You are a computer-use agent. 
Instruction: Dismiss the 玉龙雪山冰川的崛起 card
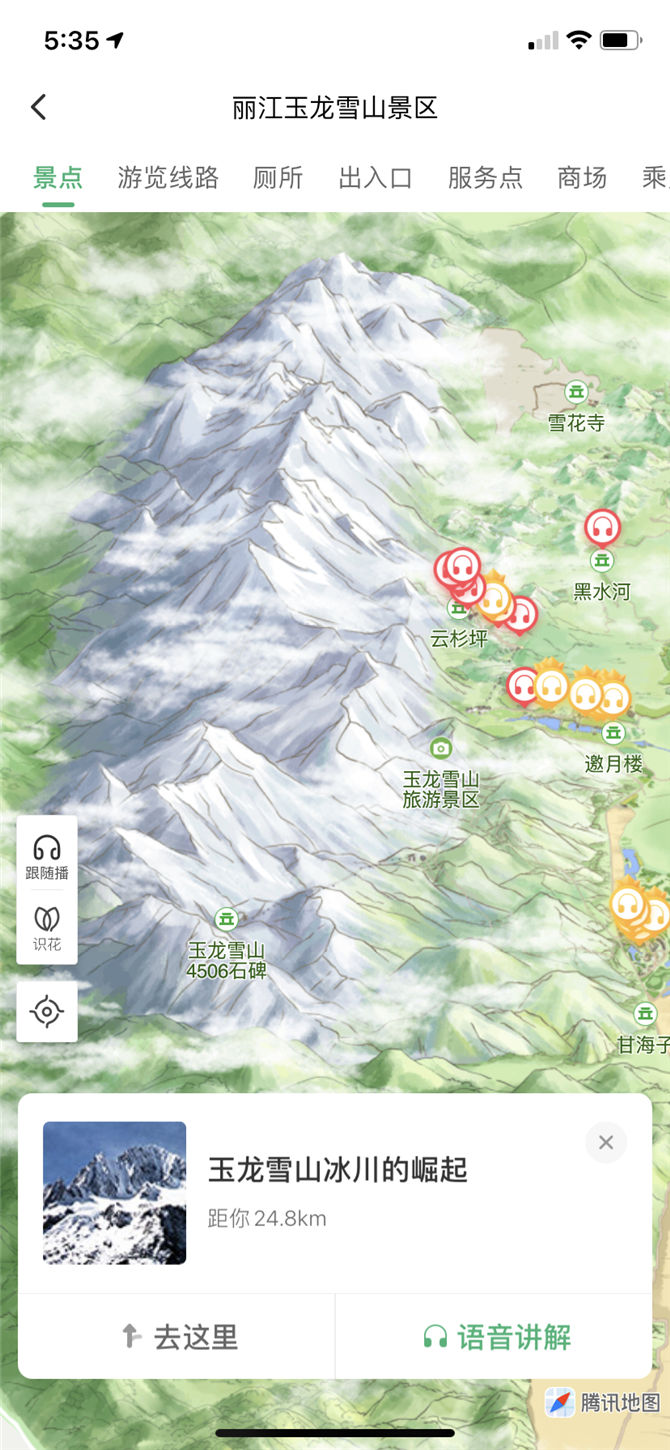pyautogui.click(x=606, y=1142)
